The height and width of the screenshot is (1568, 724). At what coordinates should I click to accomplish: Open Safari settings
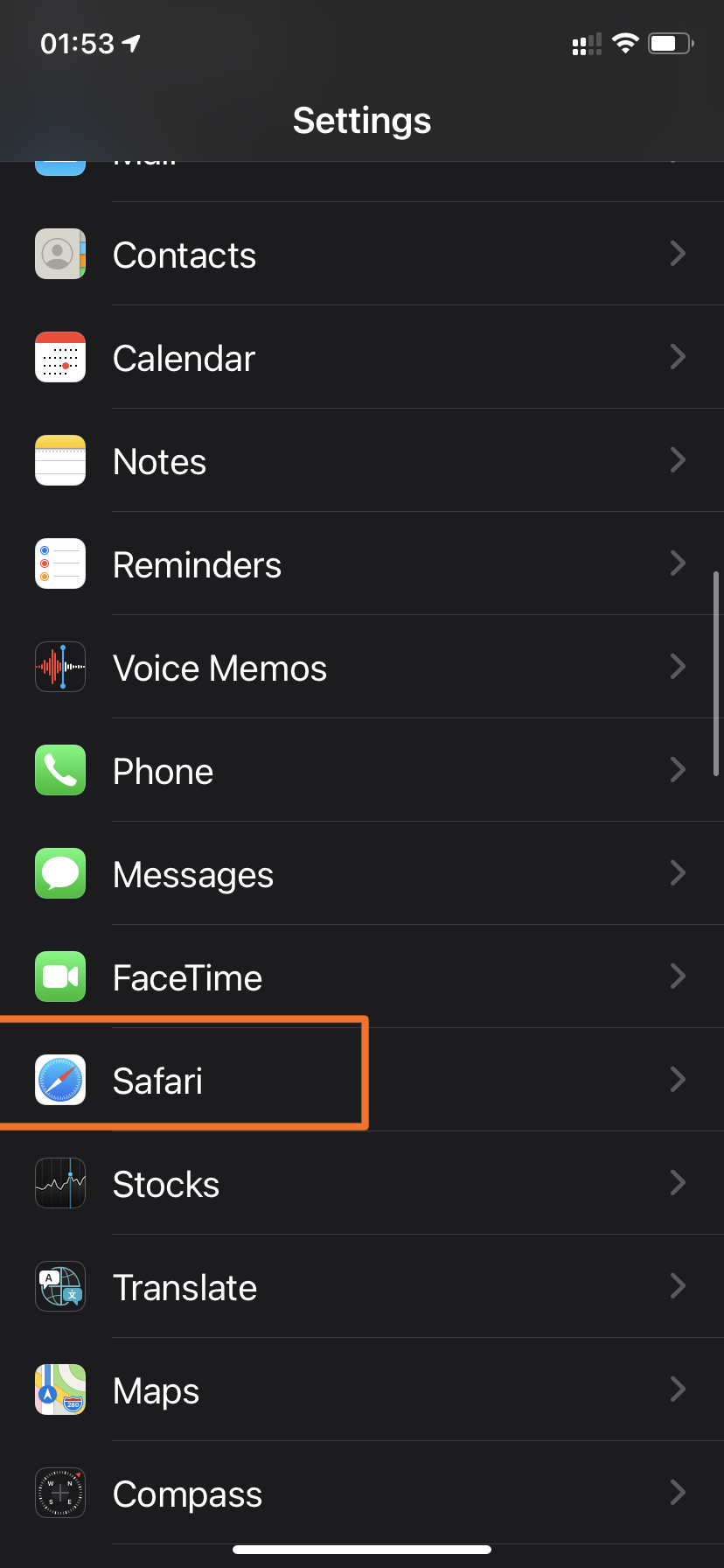click(159, 1081)
